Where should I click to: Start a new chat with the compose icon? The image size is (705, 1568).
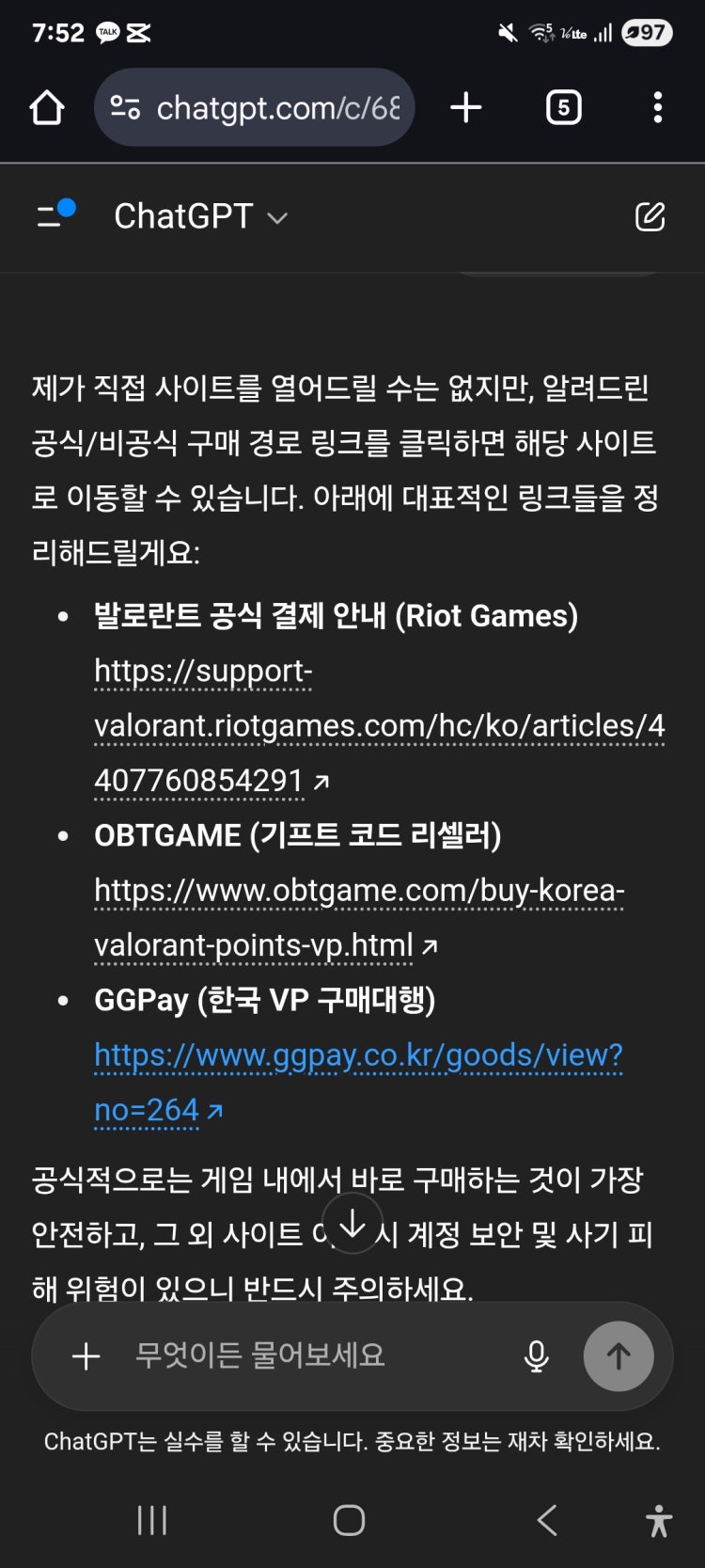pos(650,216)
